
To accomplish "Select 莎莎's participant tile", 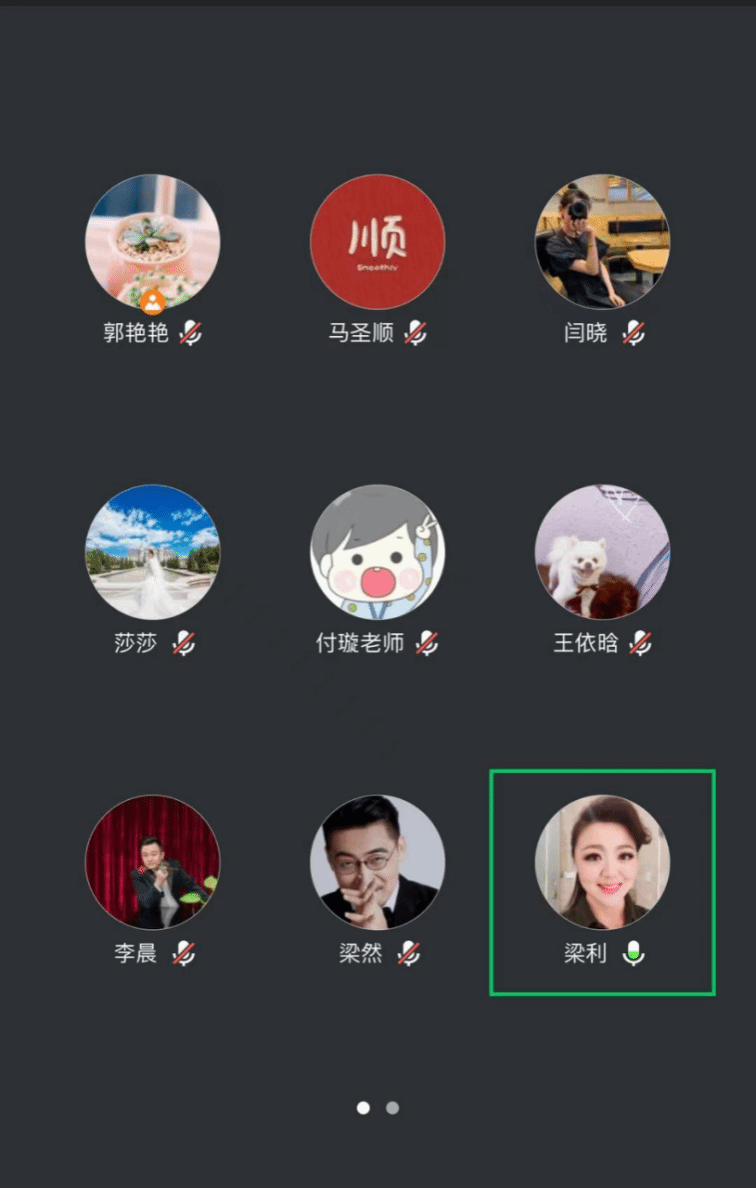I will (x=152, y=552).
